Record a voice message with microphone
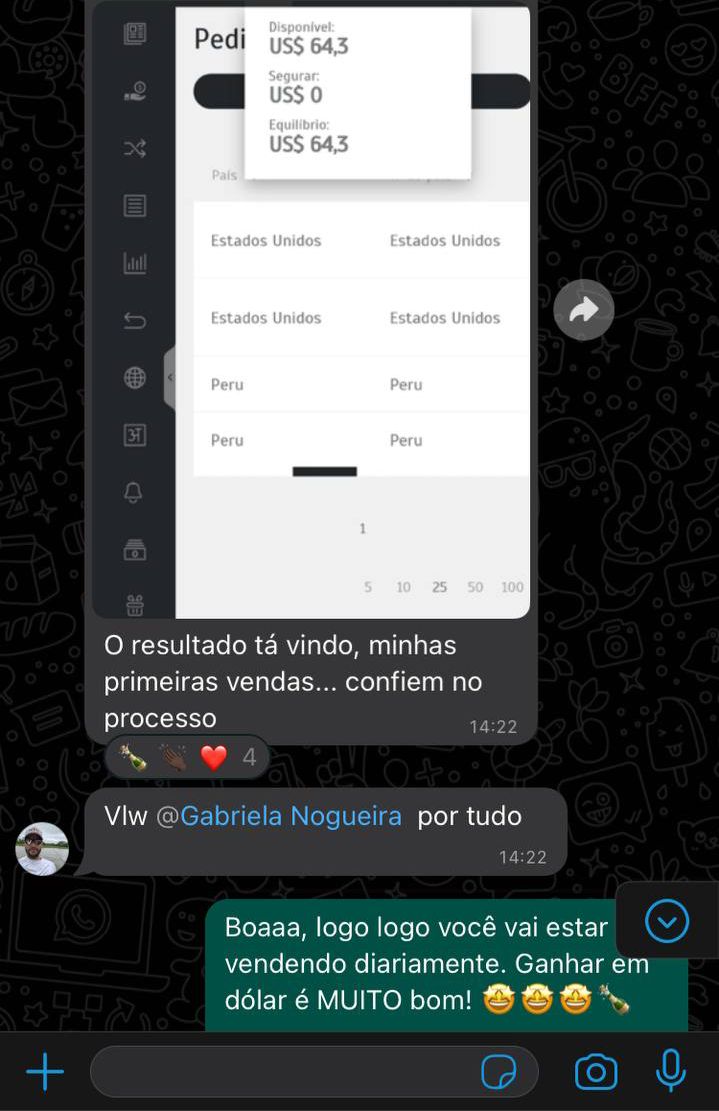719x1111 pixels. pos(670,1072)
